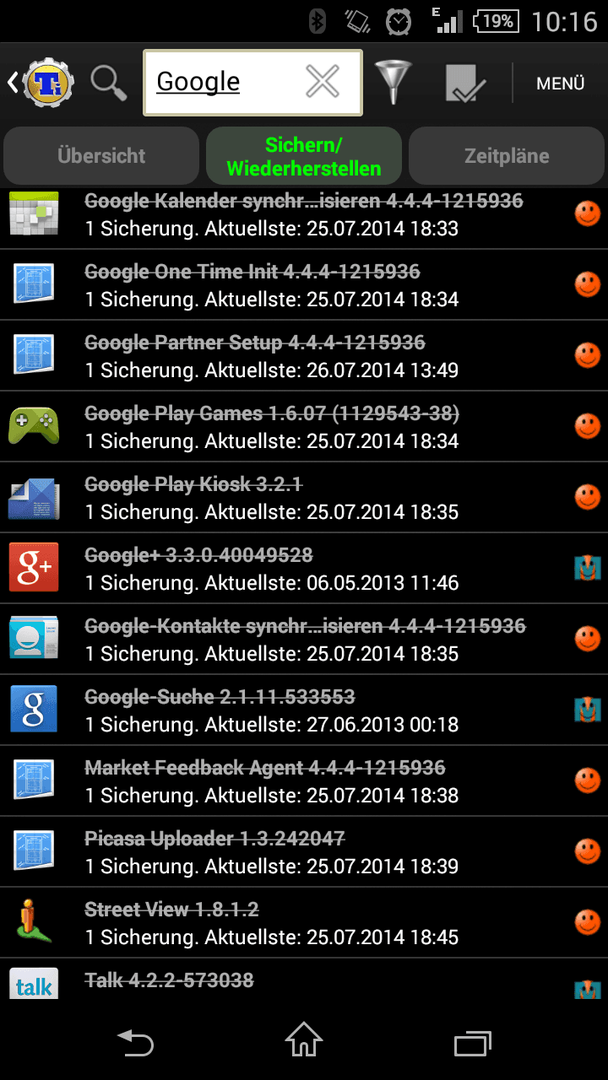The image size is (608, 1080).
Task: Switch to the Übersicht tab
Action: pyautogui.click(x=101, y=156)
